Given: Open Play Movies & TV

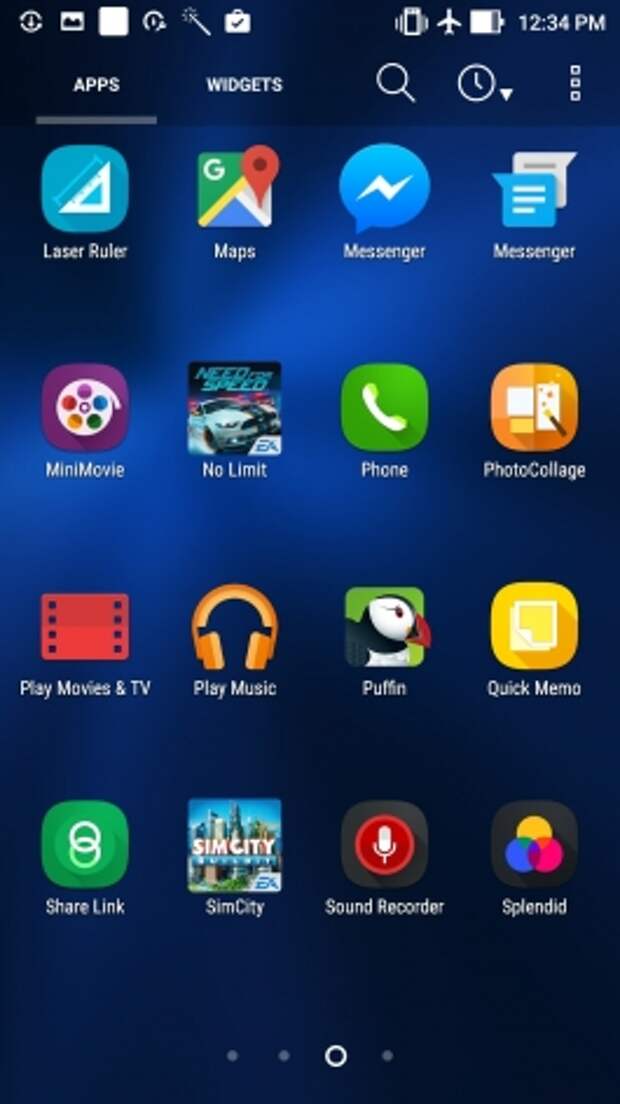Looking at the screenshot, I should tap(85, 627).
